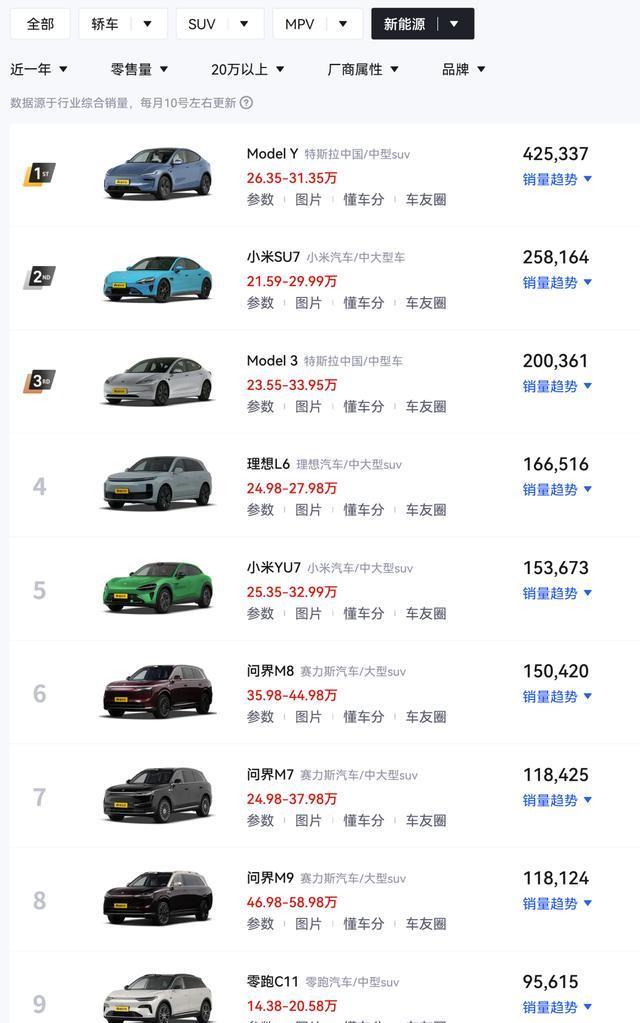Open the 零跑C11 listing
Image resolution: width=640 pixels, height=1023 pixels.
pyautogui.click(x=272, y=982)
